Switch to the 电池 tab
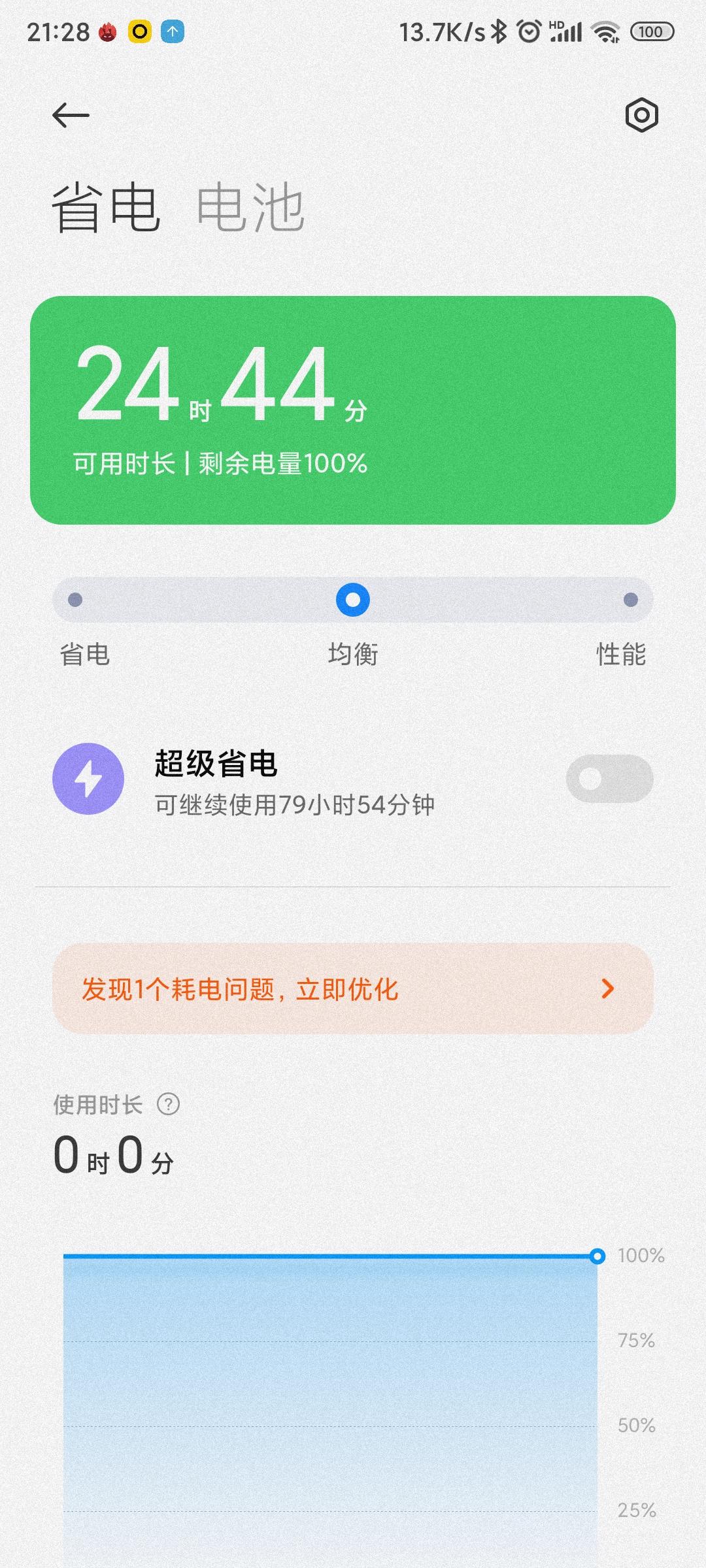 pos(250,208)
